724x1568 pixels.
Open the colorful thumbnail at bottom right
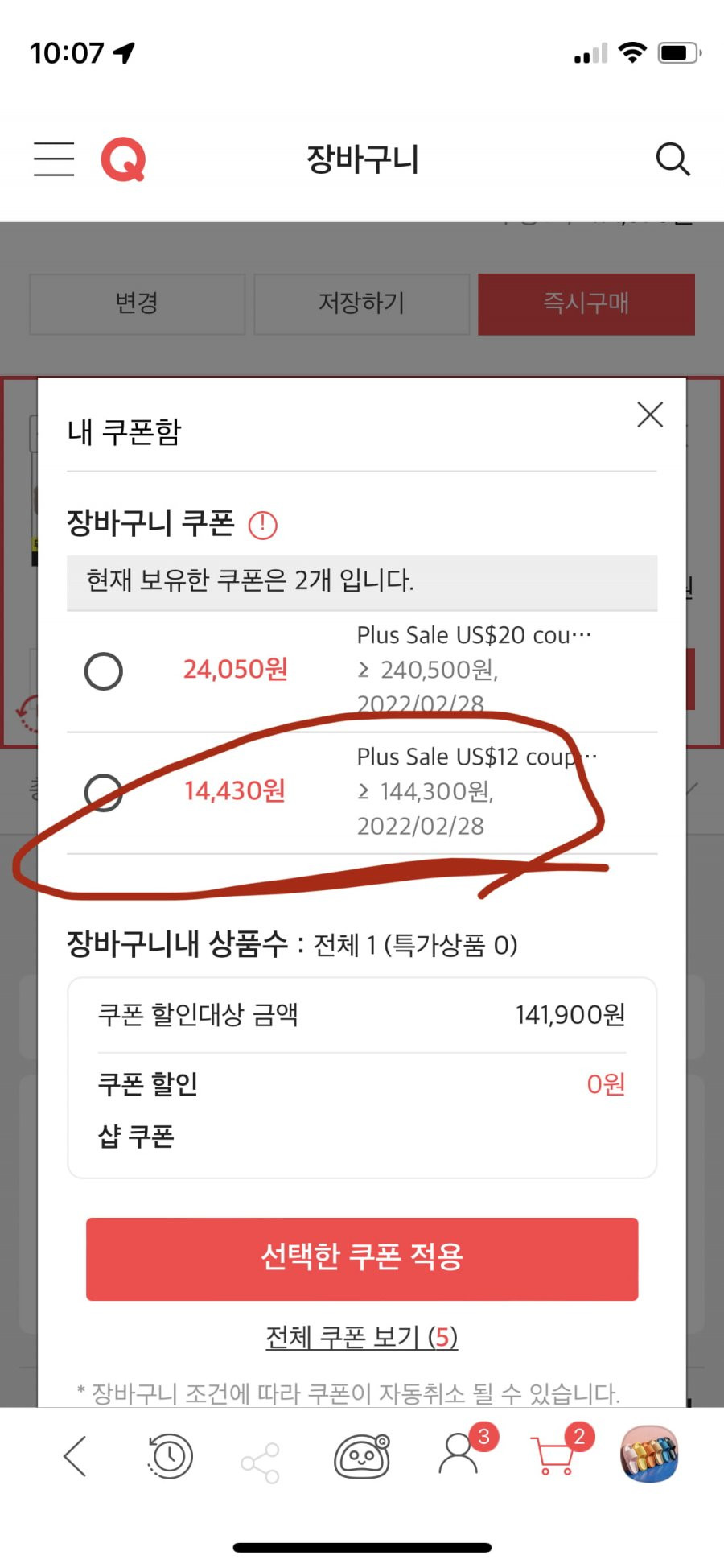649,1455
